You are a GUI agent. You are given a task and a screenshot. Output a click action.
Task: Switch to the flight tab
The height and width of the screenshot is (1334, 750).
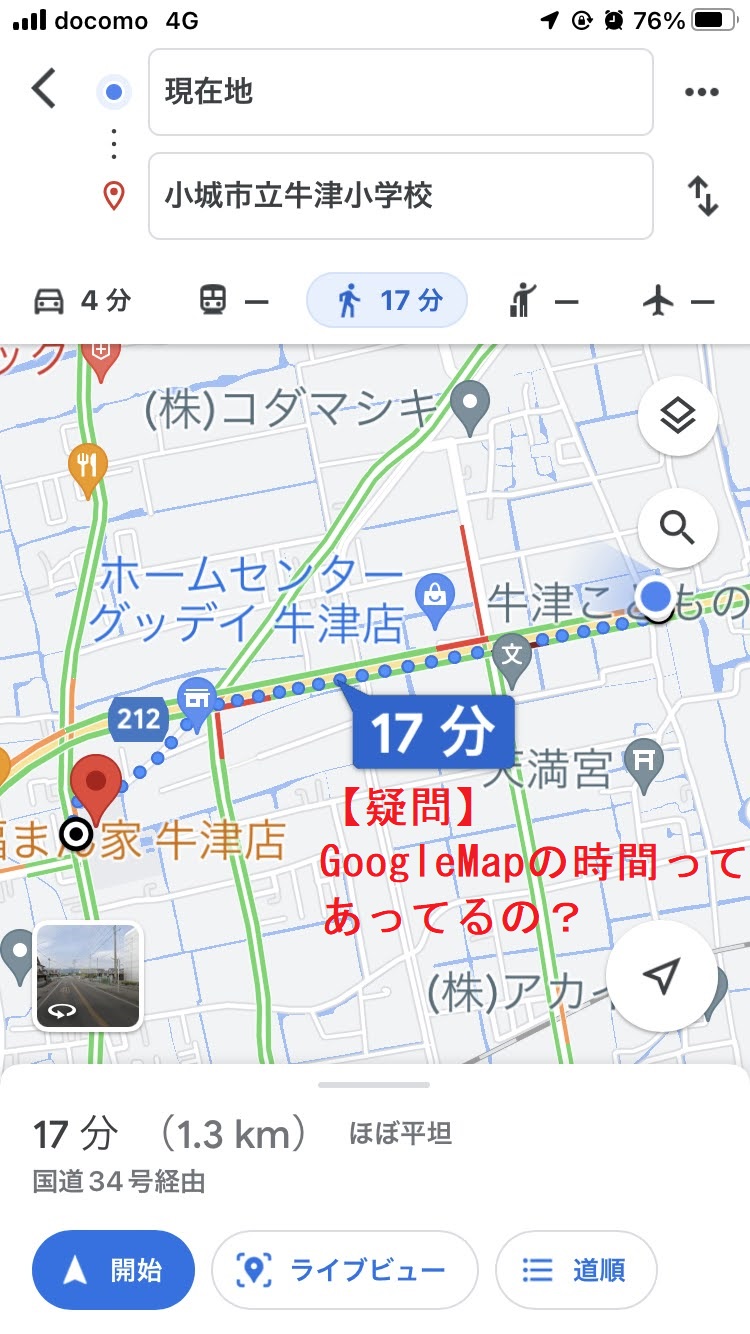(679, 300)
